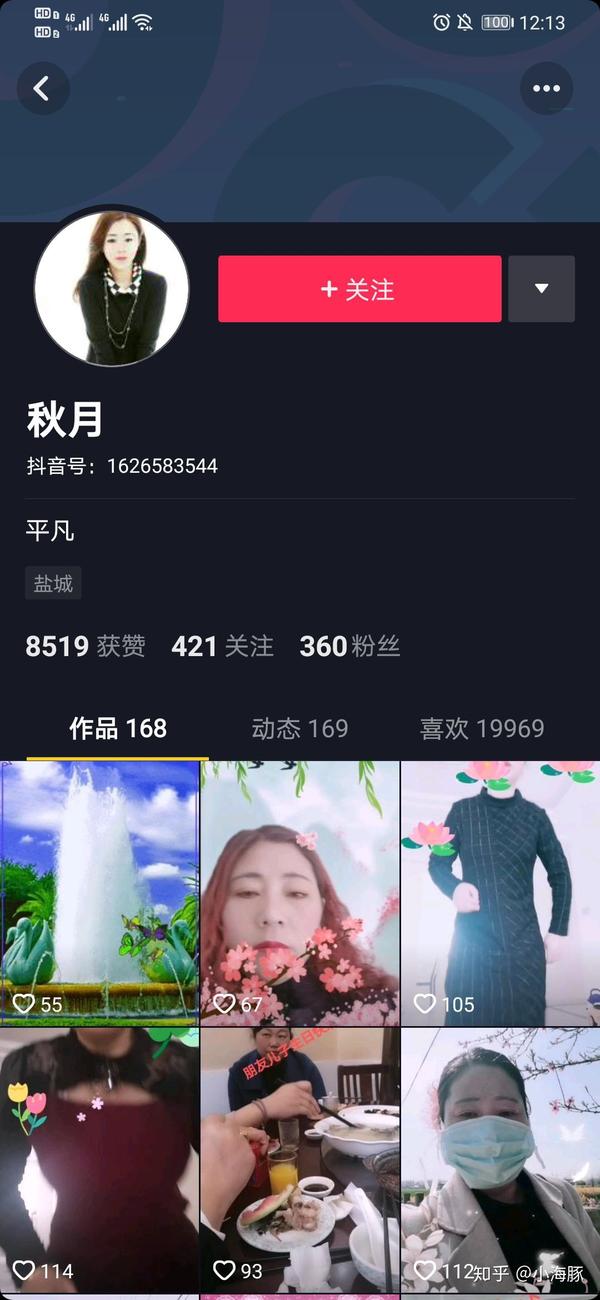Viewport: 600px width, 1300px height.
Task: Open the dress video with 105 likes
Action: [501, 893]
